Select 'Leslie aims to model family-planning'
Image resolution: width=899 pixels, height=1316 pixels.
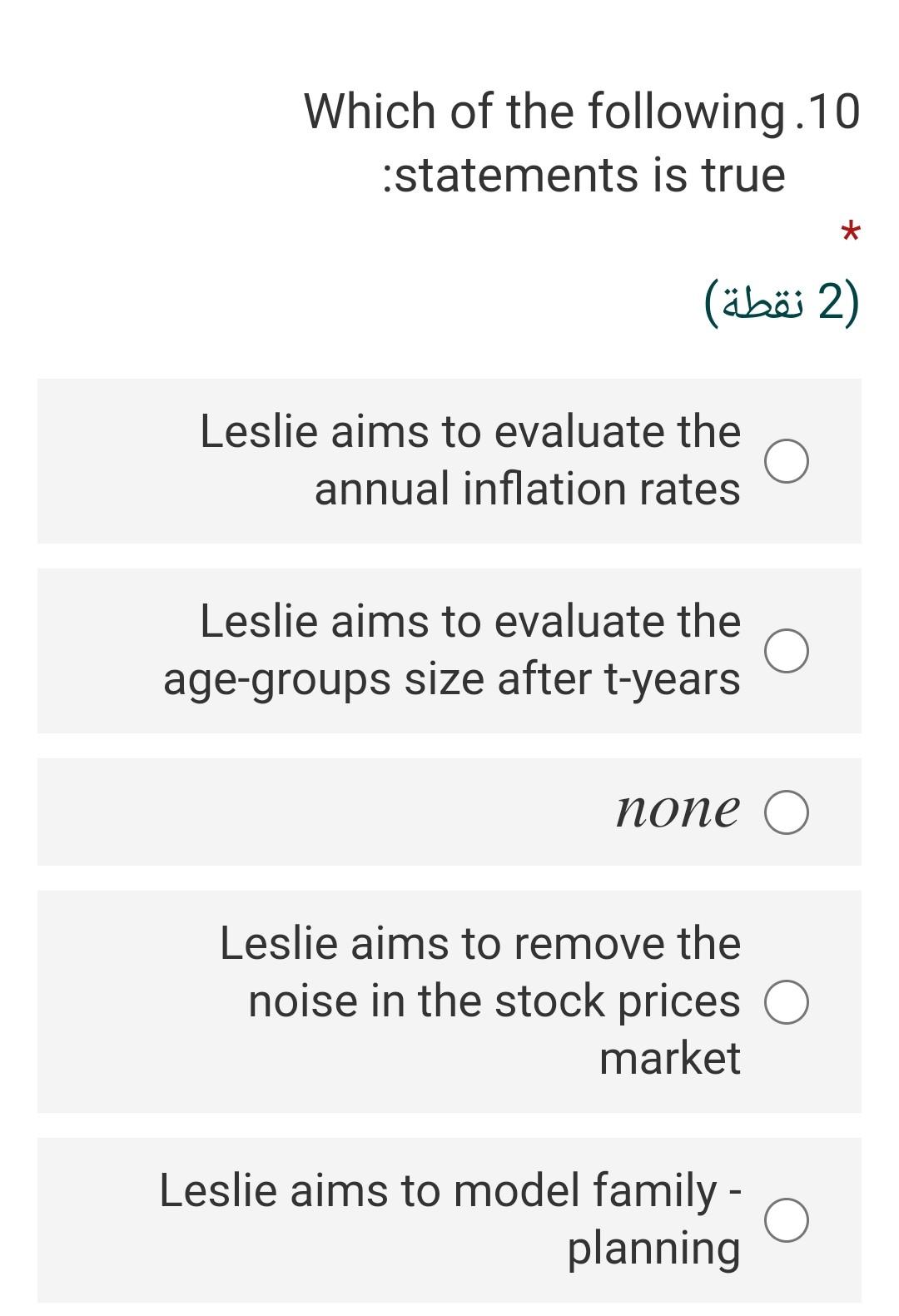787,1220
